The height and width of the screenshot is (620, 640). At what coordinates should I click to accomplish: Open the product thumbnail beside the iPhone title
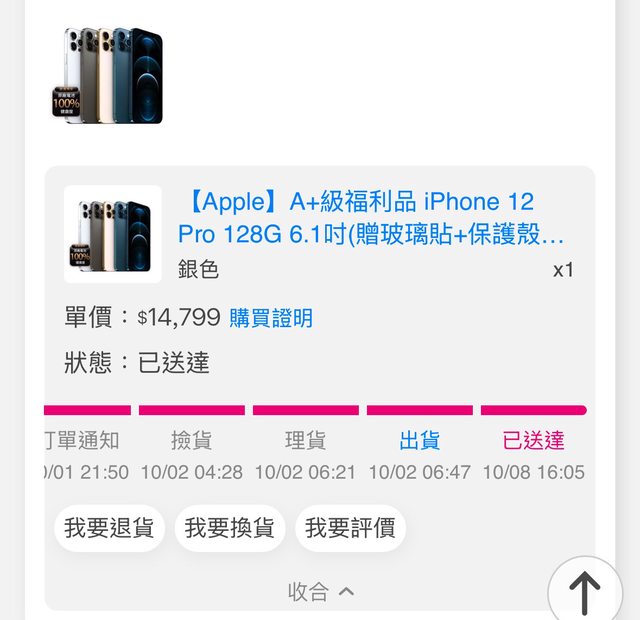(x=113, y=235)
